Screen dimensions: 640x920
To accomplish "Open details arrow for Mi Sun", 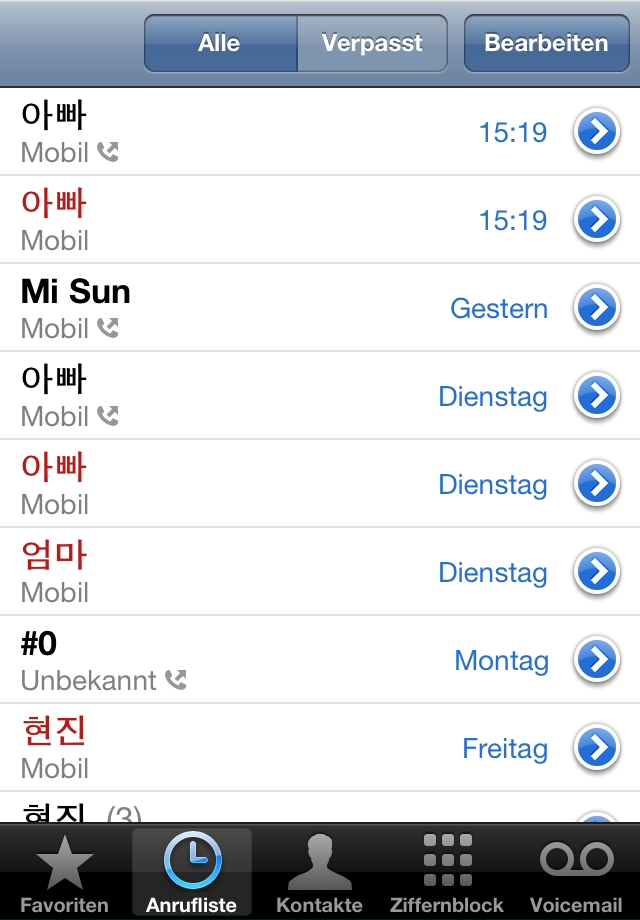I will [x=597, y=308].
